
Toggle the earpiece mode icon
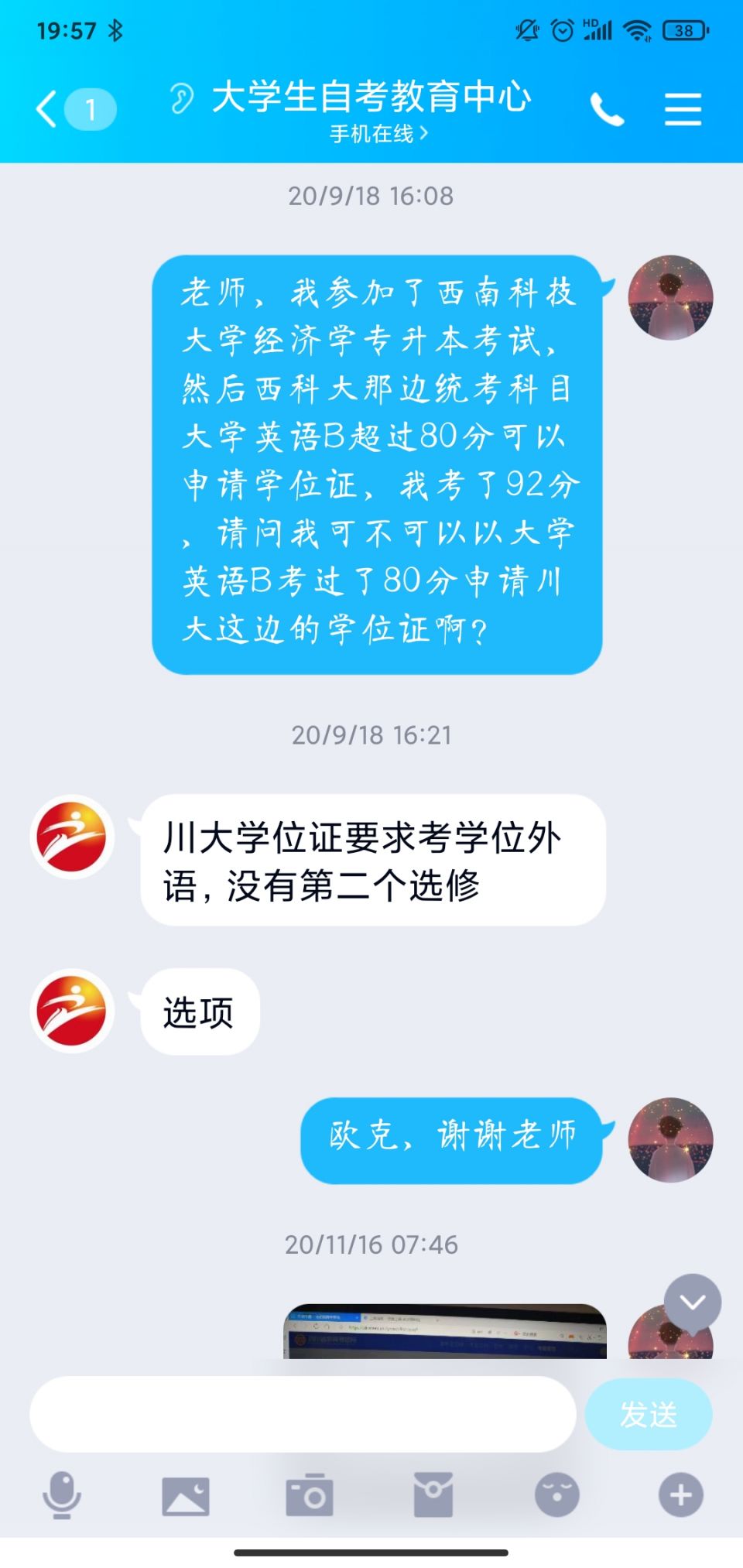click(182, 98)
